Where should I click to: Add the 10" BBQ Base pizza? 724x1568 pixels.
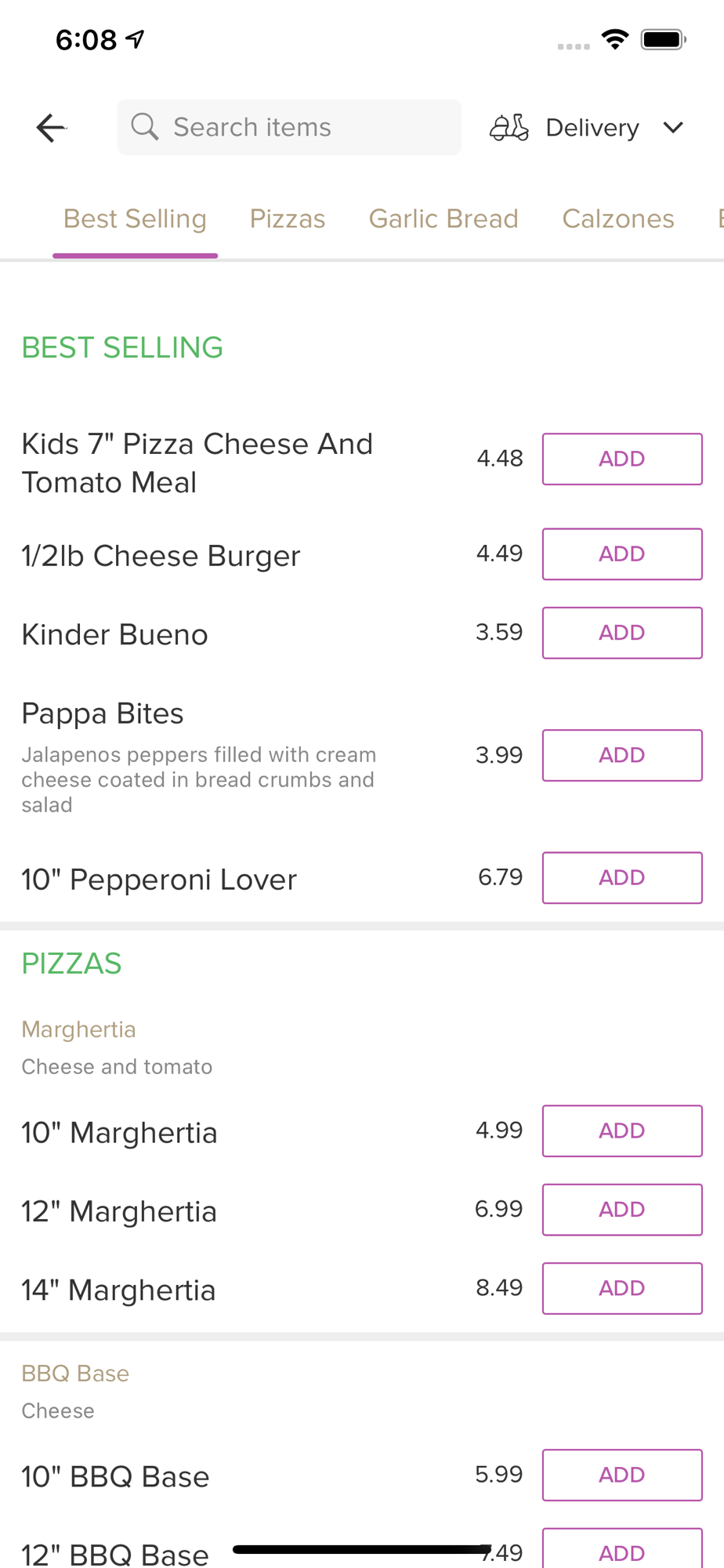tap(622, 1475)
